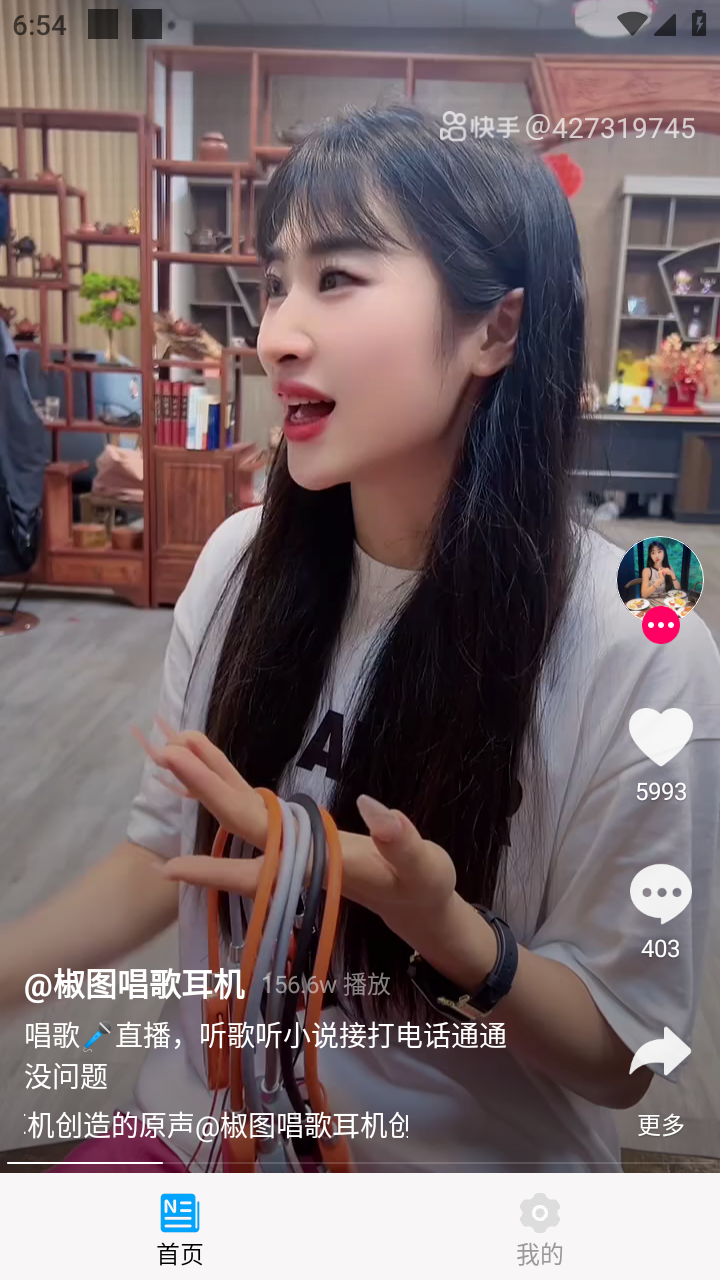Switch to the 首页 tab
This screenshot has width=720, height=1280.
[x=180, y=1228]
